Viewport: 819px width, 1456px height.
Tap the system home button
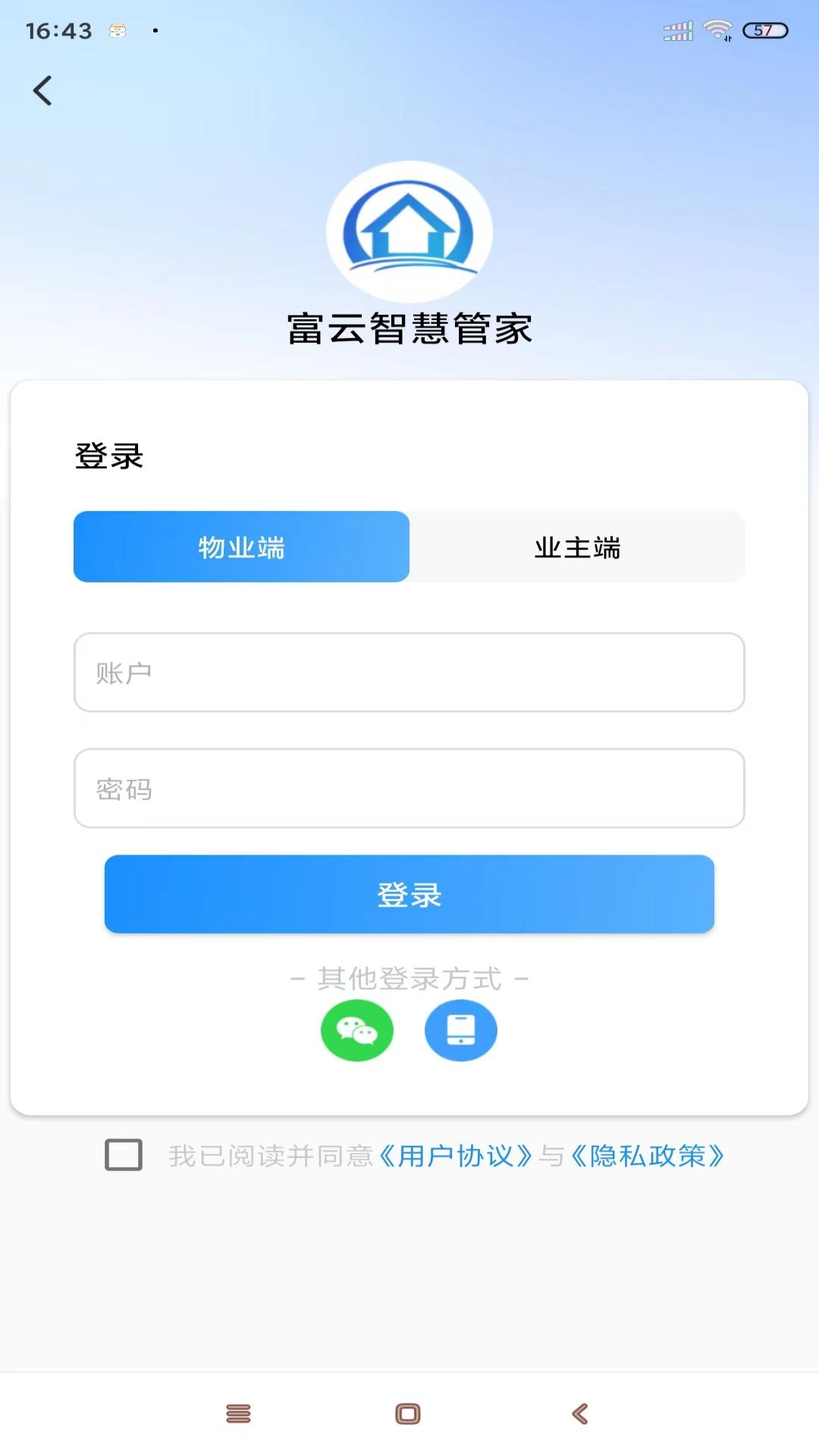pos(408,1414)
